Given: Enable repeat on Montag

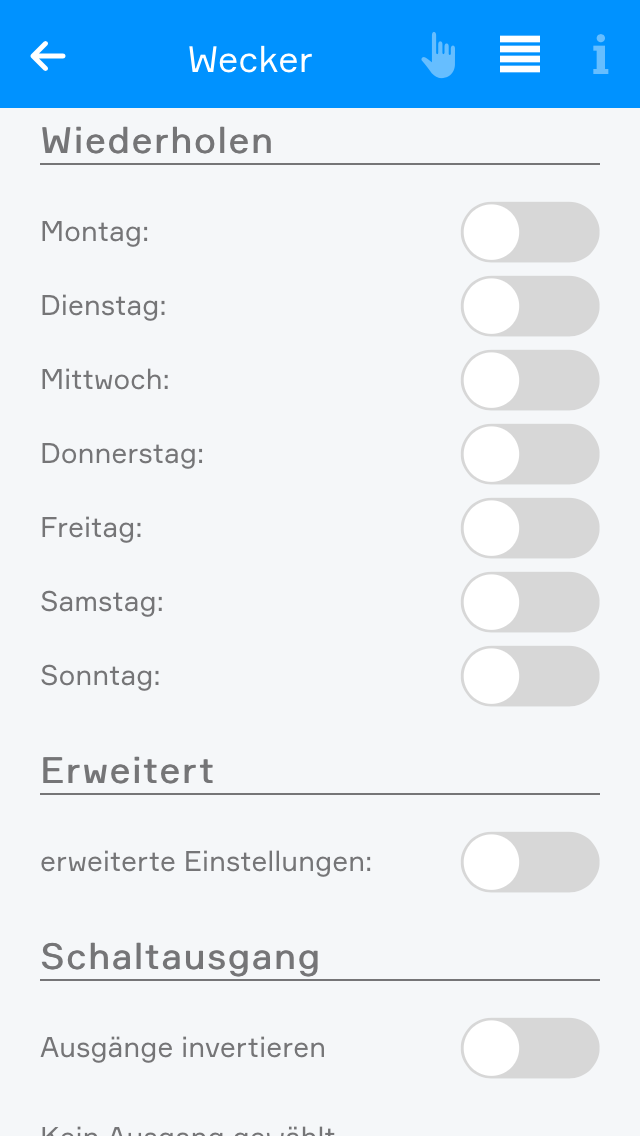Looking at the screenshot, I should point(530,232).
